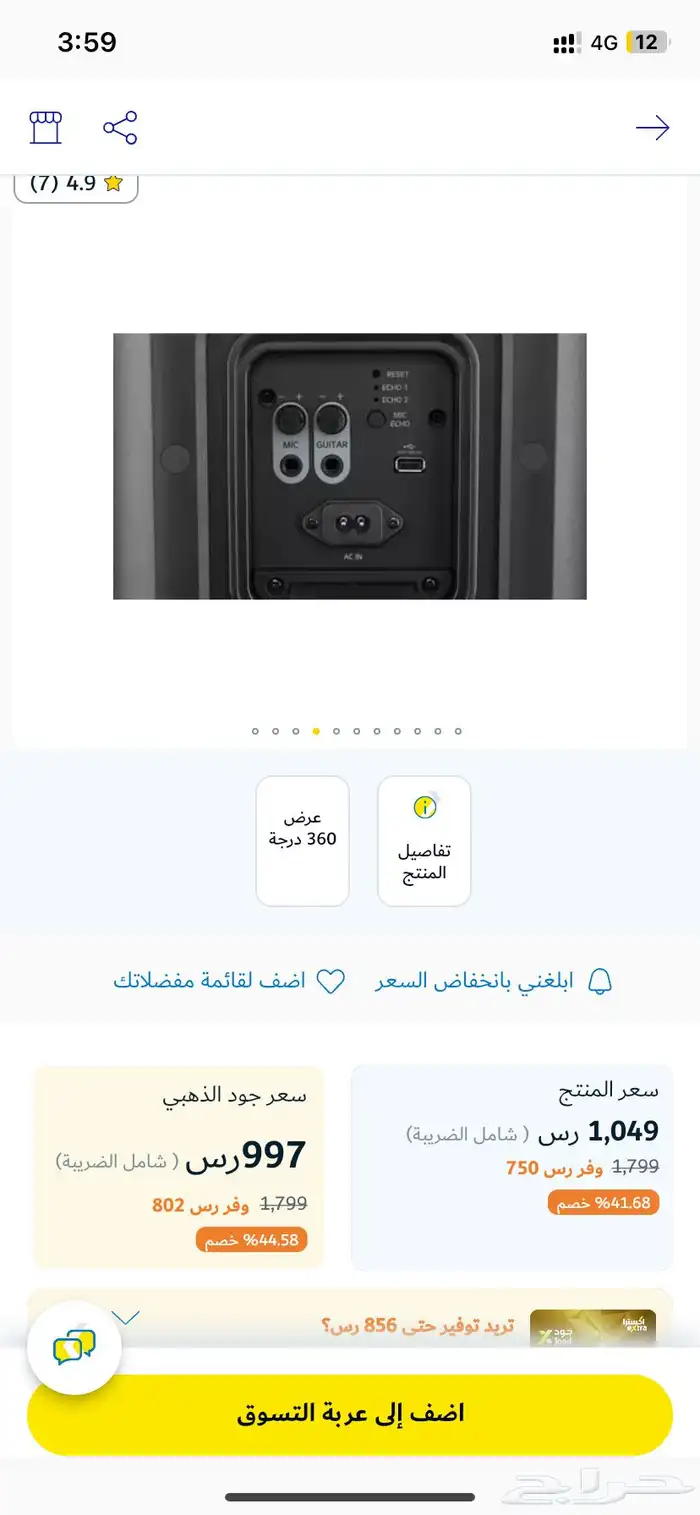The image size is (700, 1515).
Task: Open the floating chat bubble
Action: [x=74, y=1349]
